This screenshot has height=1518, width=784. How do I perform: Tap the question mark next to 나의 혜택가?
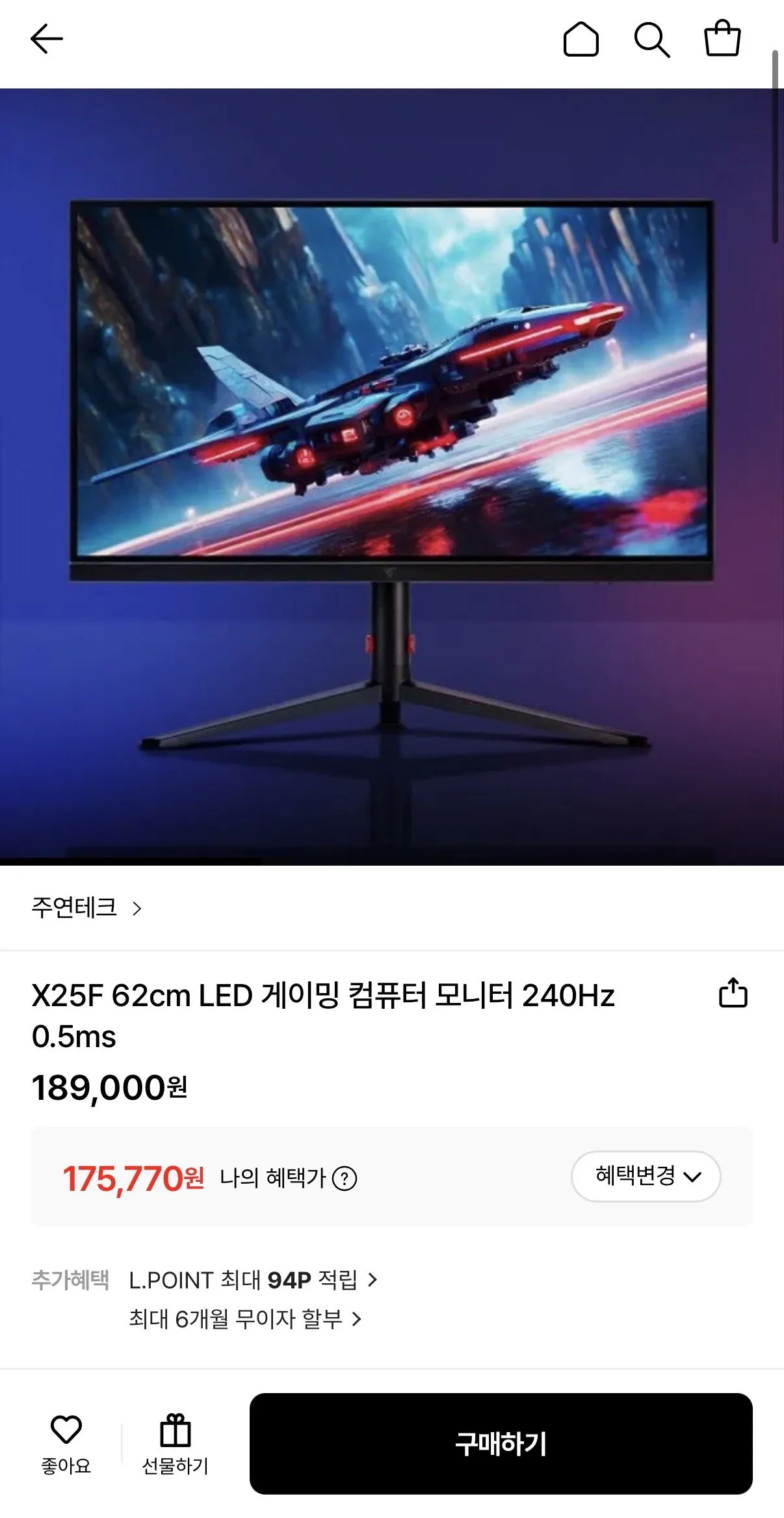point(345,1177)
